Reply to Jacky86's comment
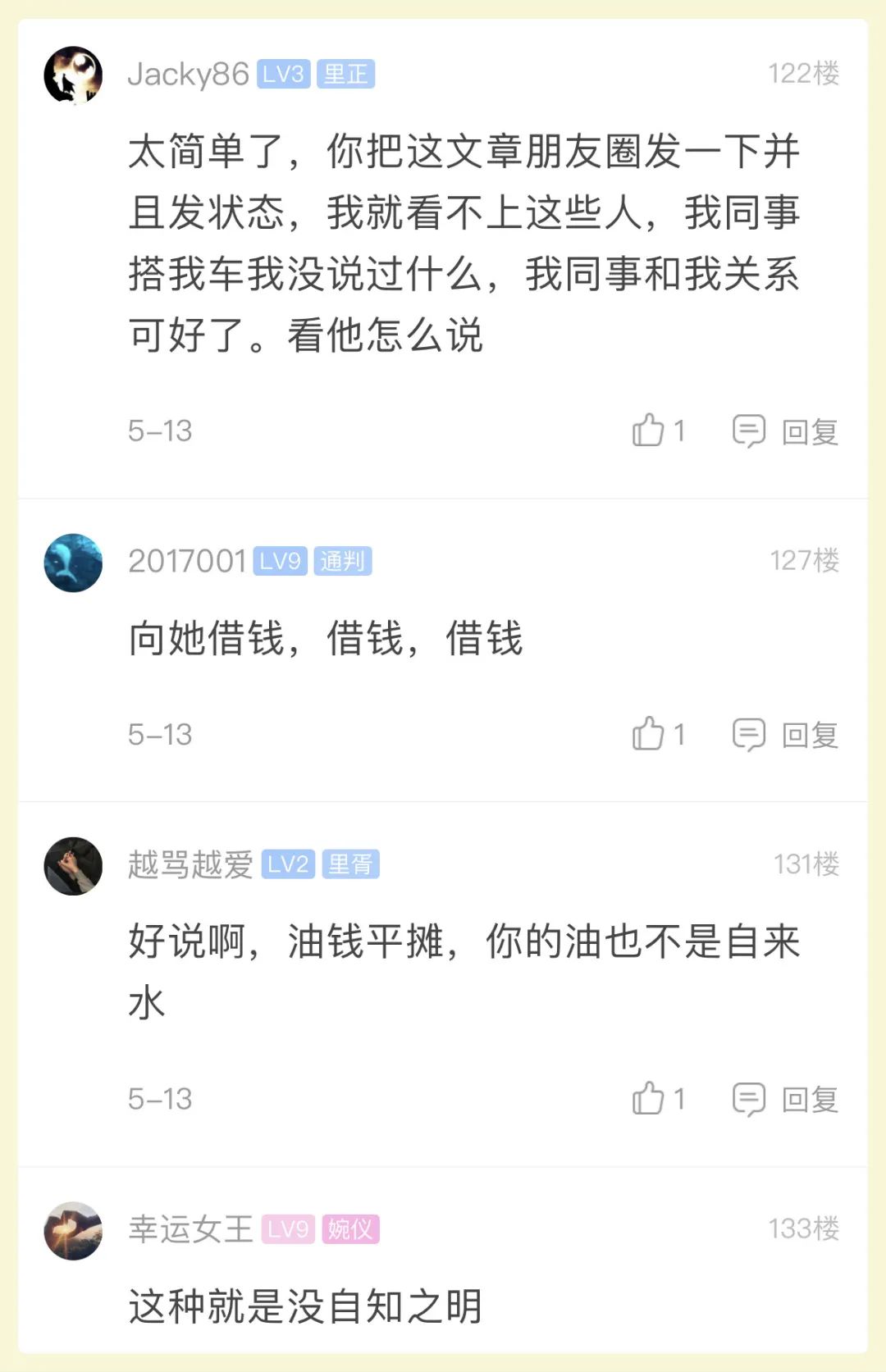 pyautogui.click(x=786, y=431)
